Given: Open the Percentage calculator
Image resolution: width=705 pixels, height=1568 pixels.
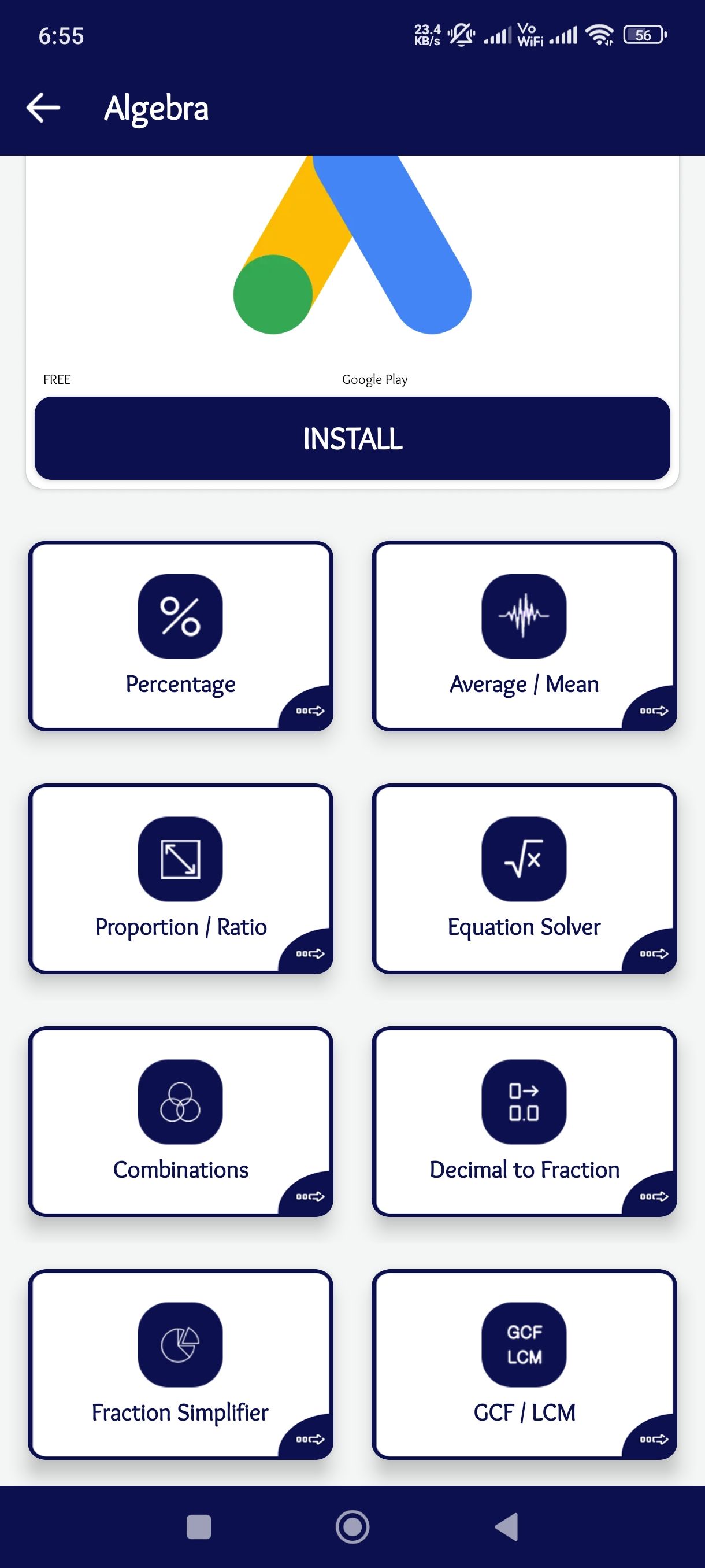Looking at the screenshot, I should [181, 636].
